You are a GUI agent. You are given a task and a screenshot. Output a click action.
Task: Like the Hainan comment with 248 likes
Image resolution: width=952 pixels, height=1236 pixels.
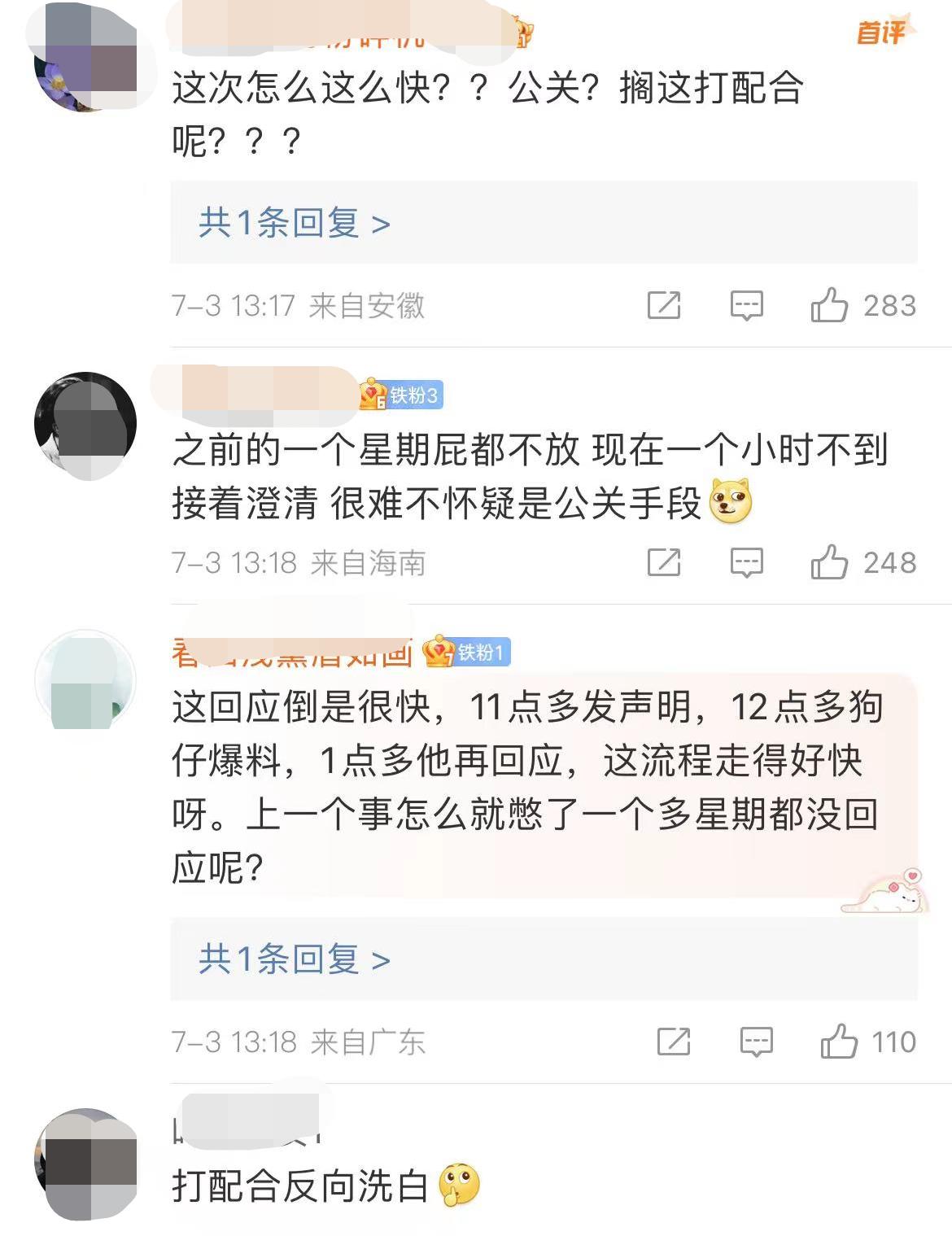point(828,562)
